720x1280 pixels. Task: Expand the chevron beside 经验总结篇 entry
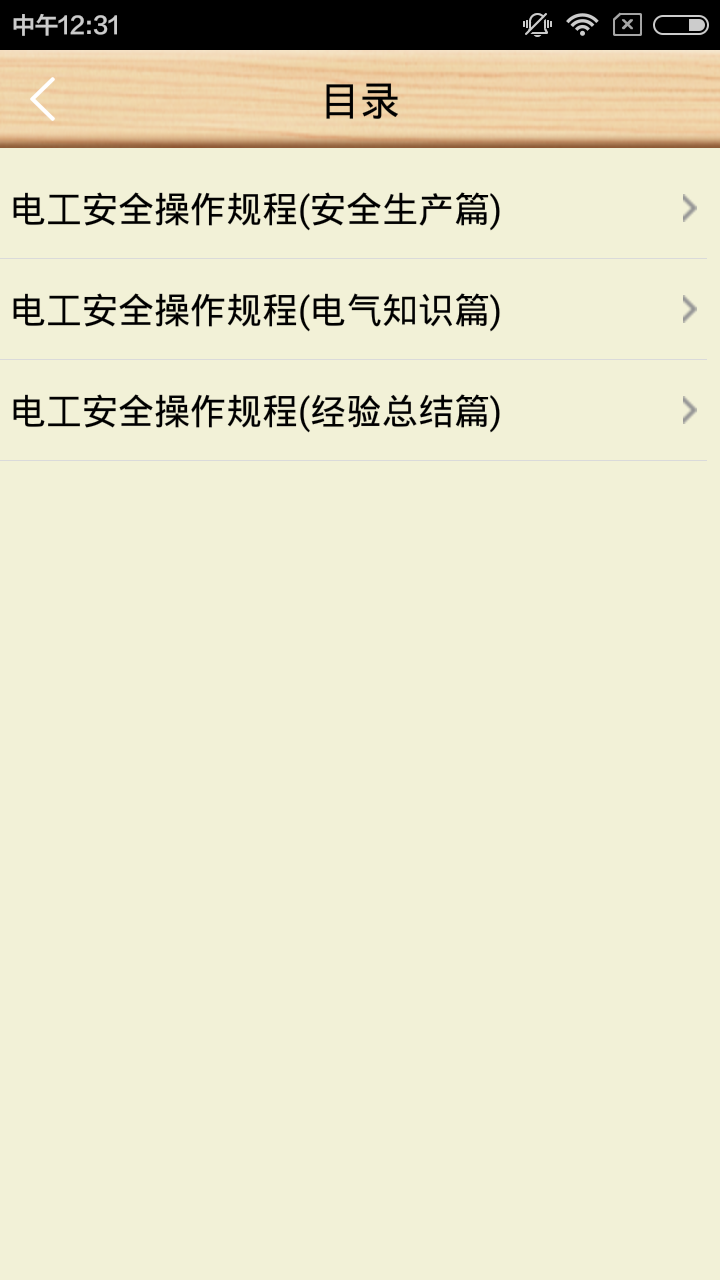click(688, 410)
